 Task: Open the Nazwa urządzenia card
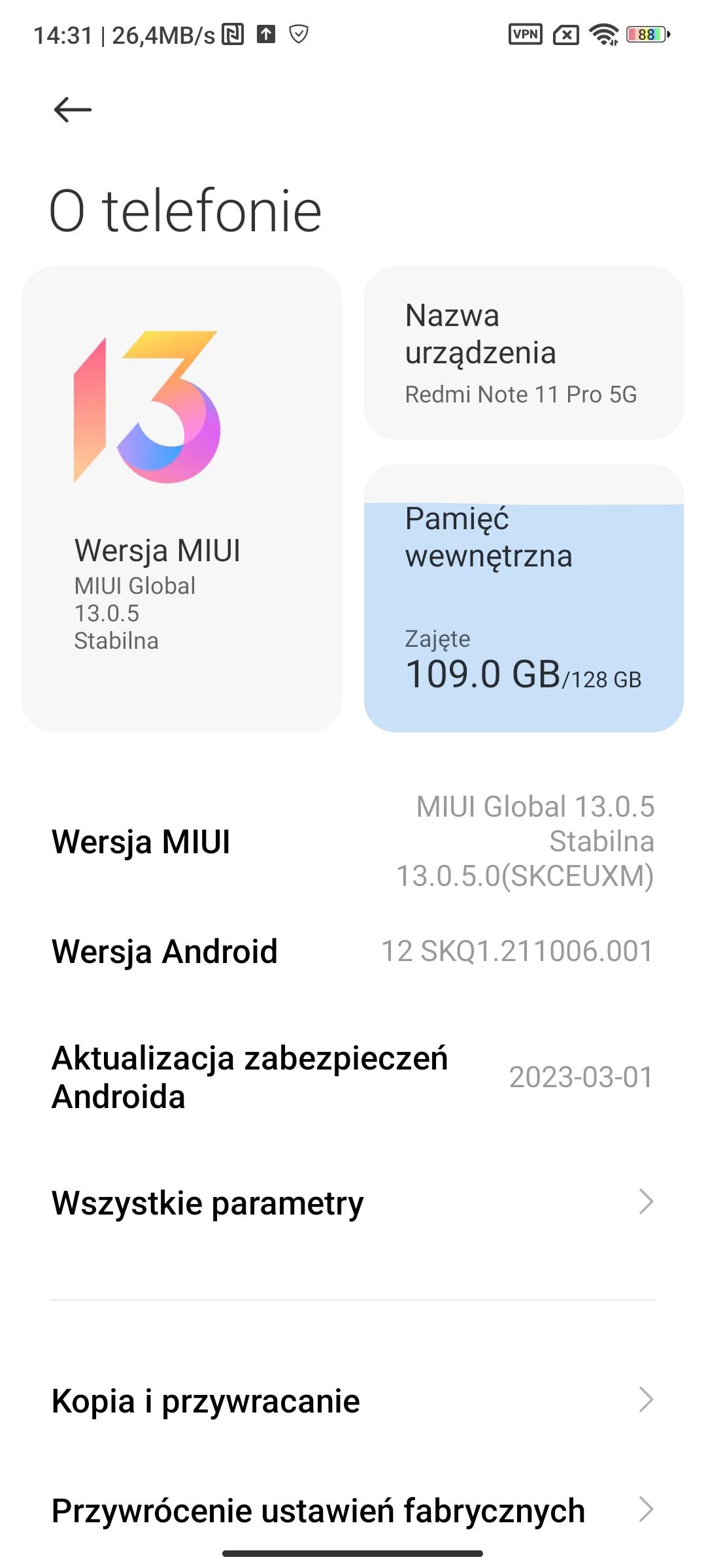(524, 353)
